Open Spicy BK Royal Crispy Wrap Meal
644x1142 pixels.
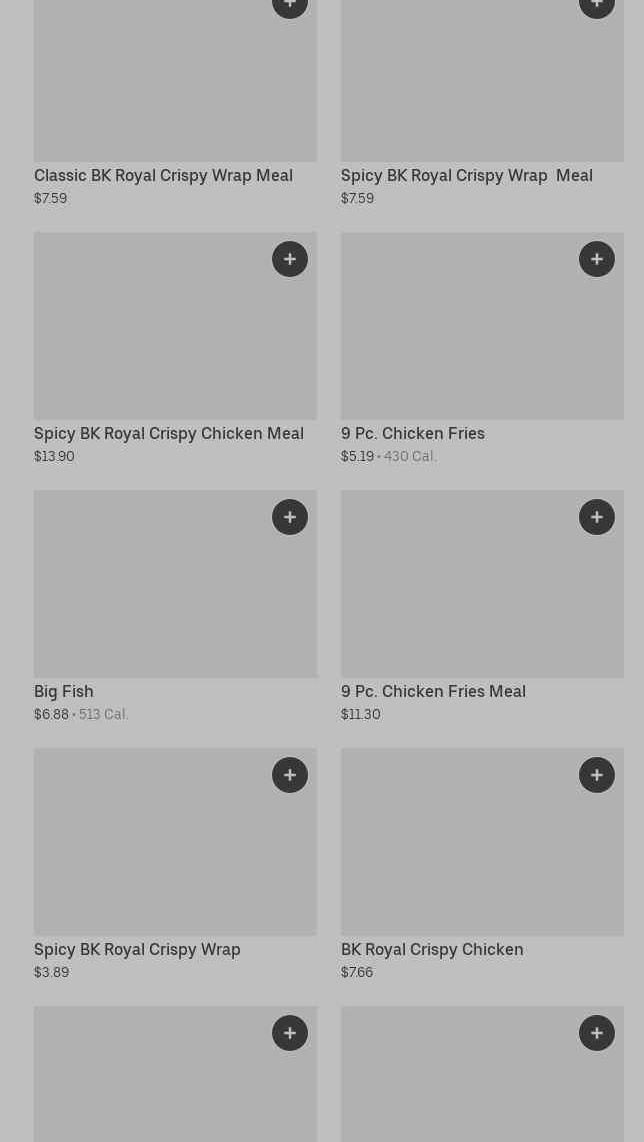(x=466, y=175)
